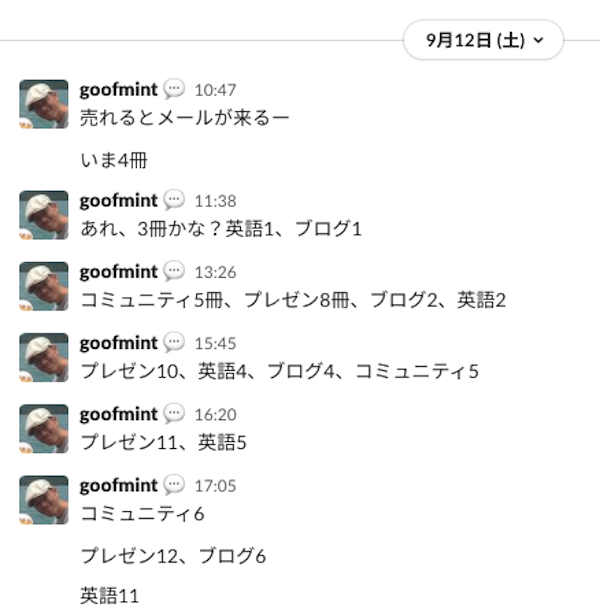600x615 pixels.
Task: Open the 13:26 message timestamp link
Action: click(215, 272)
